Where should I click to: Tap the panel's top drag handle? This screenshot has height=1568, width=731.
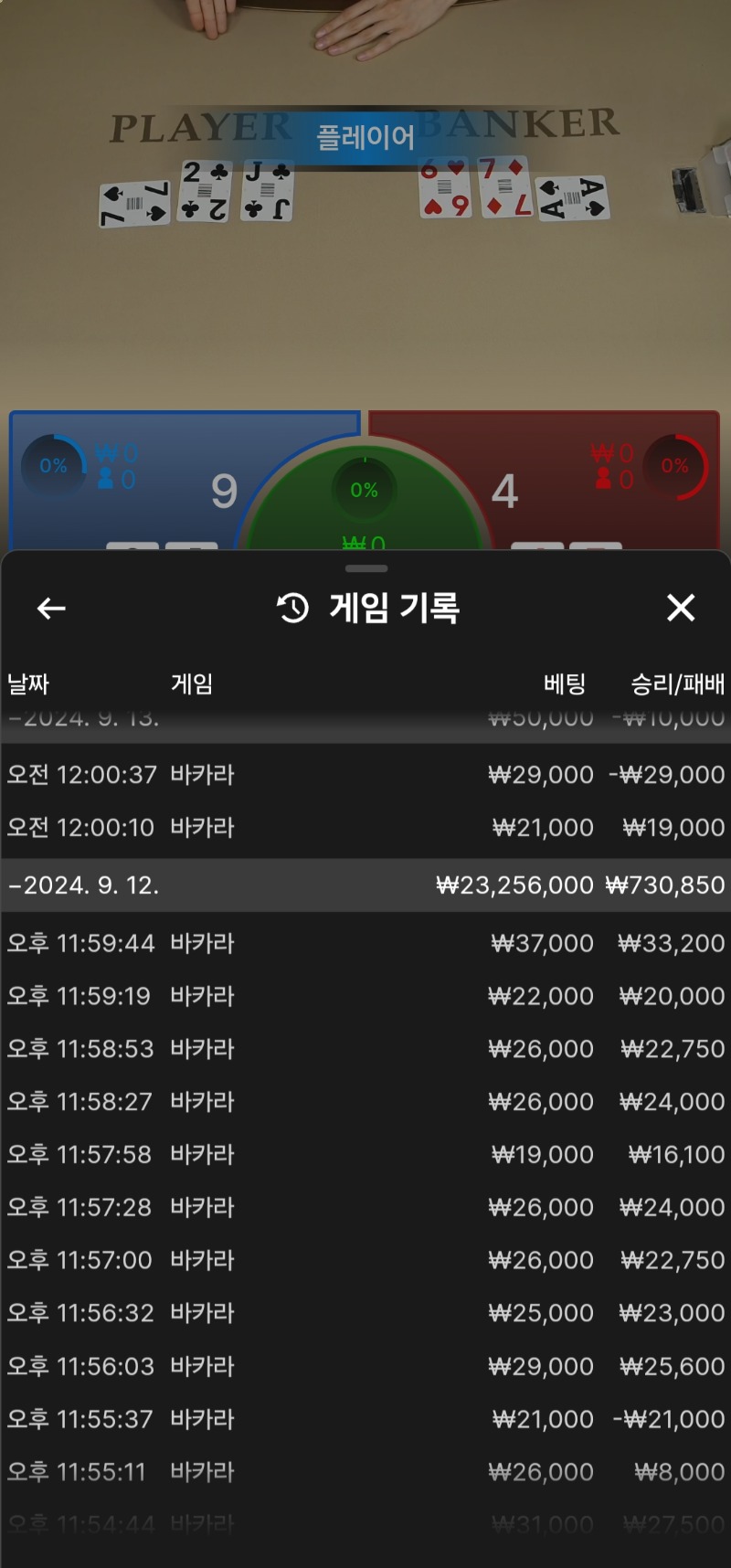point(366,568)
